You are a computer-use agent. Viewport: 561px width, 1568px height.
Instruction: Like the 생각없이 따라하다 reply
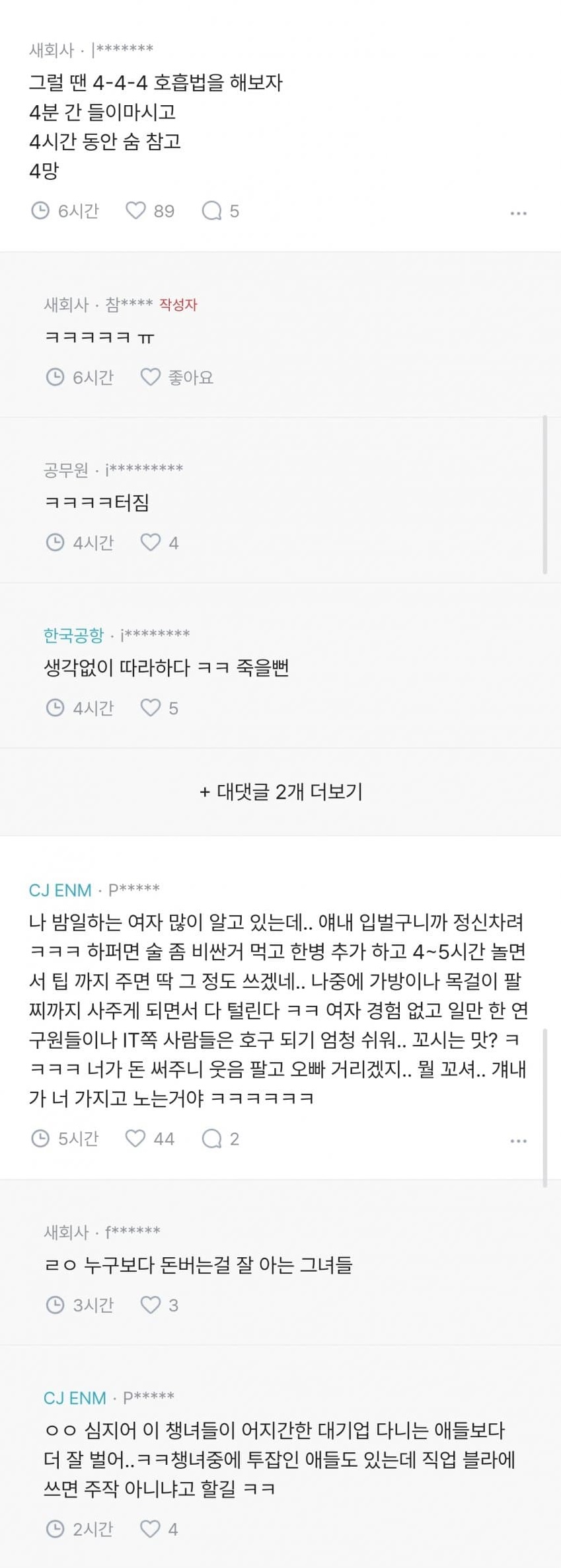pyautogui.click(x=151, y=708)
